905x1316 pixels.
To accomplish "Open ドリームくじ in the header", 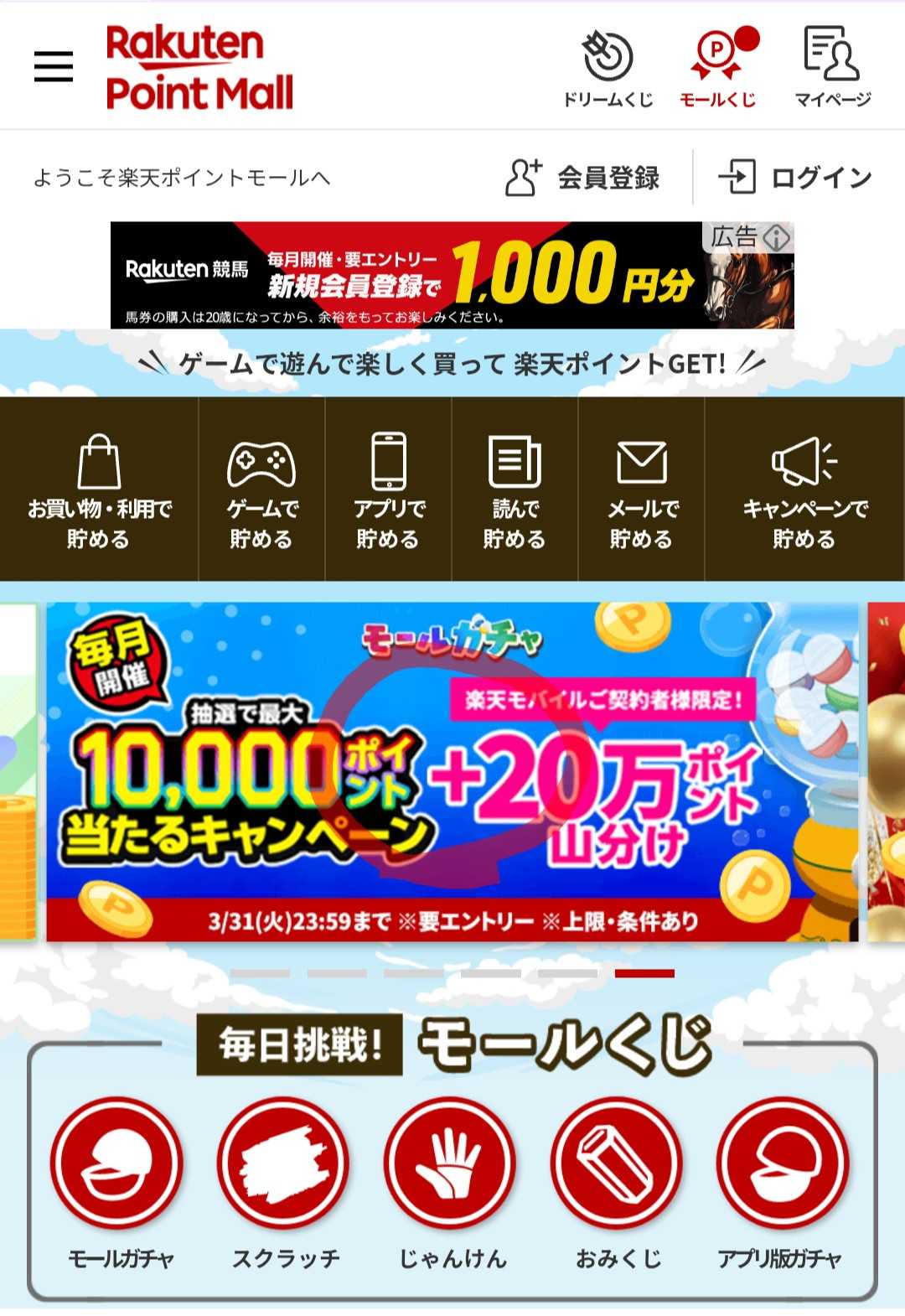I will pos(608,69).
